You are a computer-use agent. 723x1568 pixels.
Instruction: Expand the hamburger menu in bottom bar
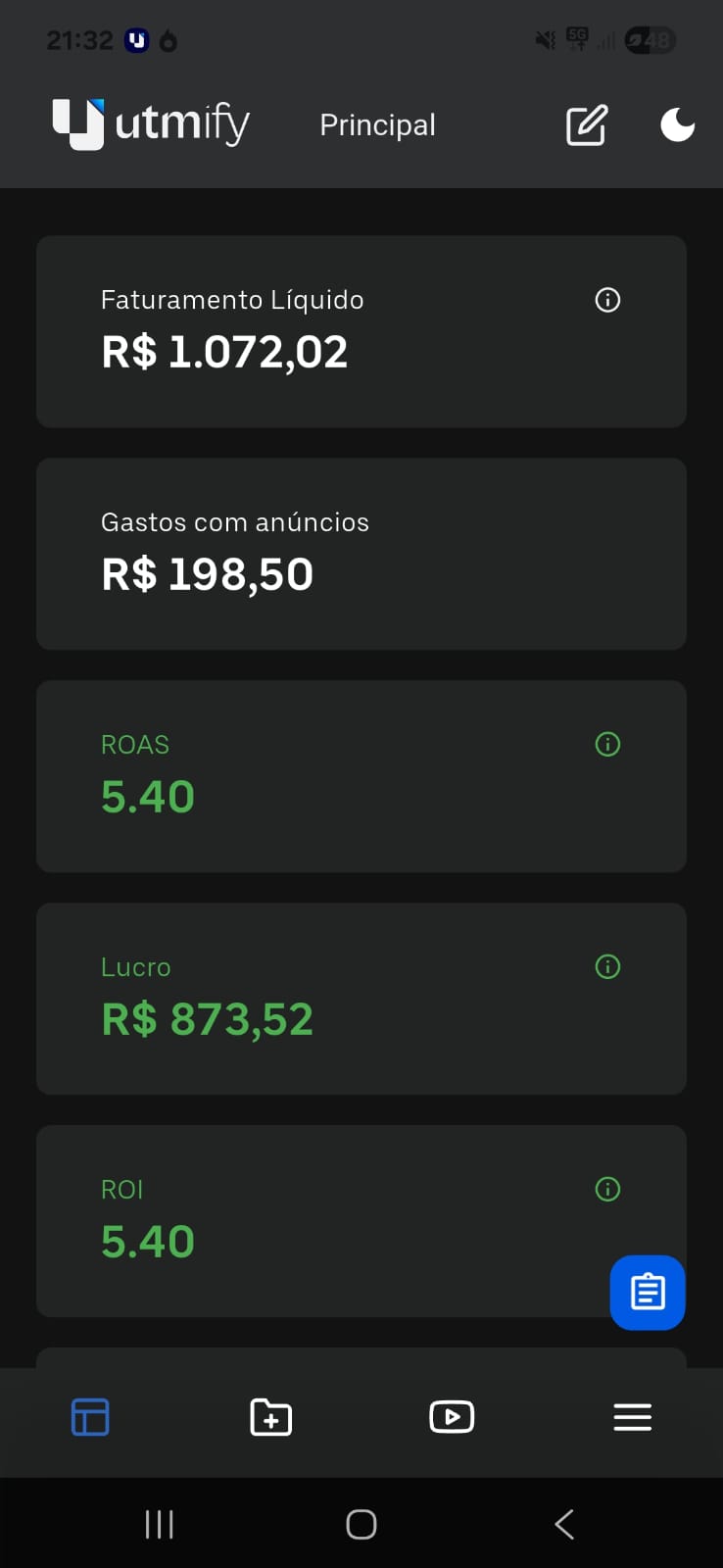tap(632, 1416)
